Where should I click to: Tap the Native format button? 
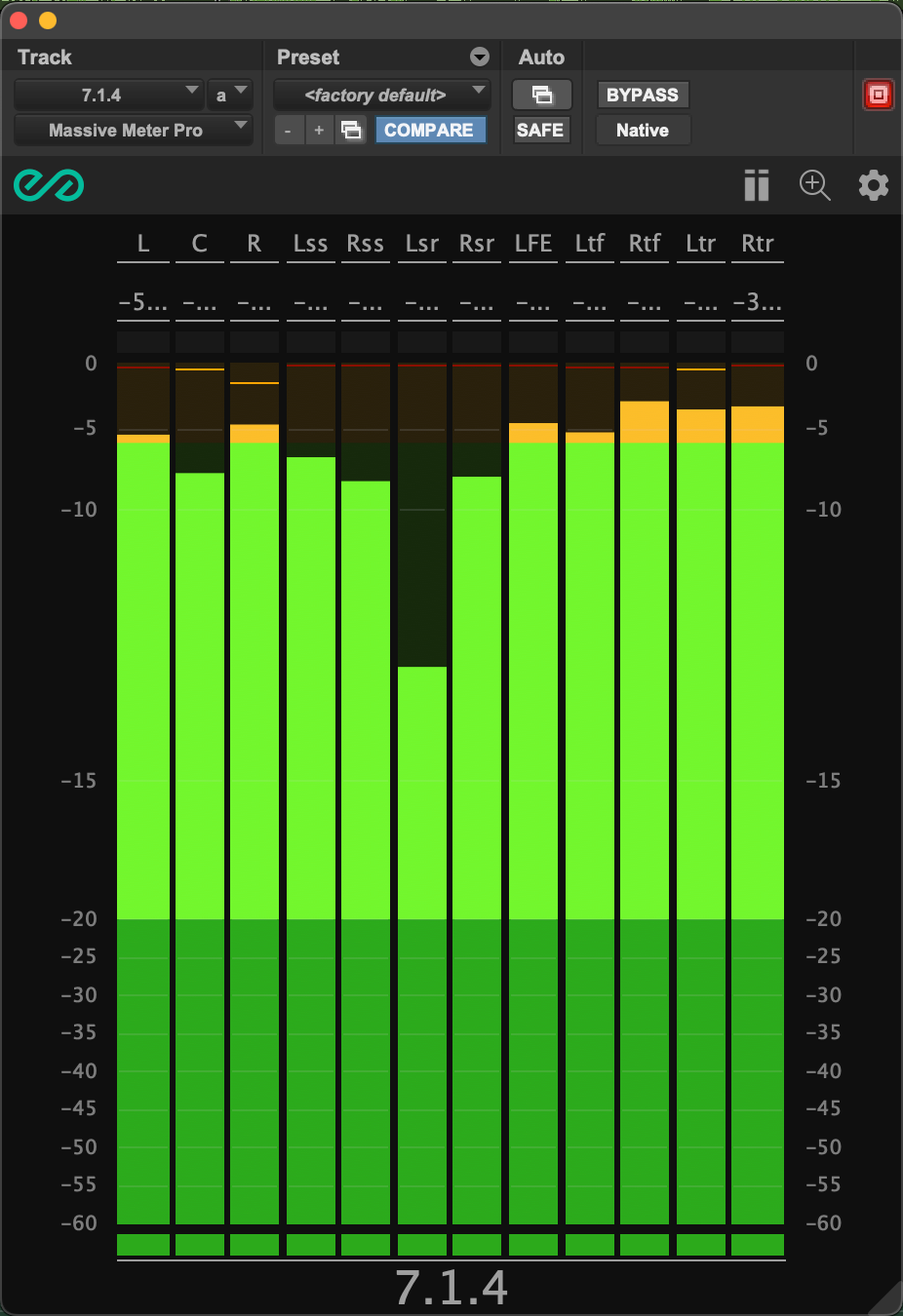pos(642,130)
